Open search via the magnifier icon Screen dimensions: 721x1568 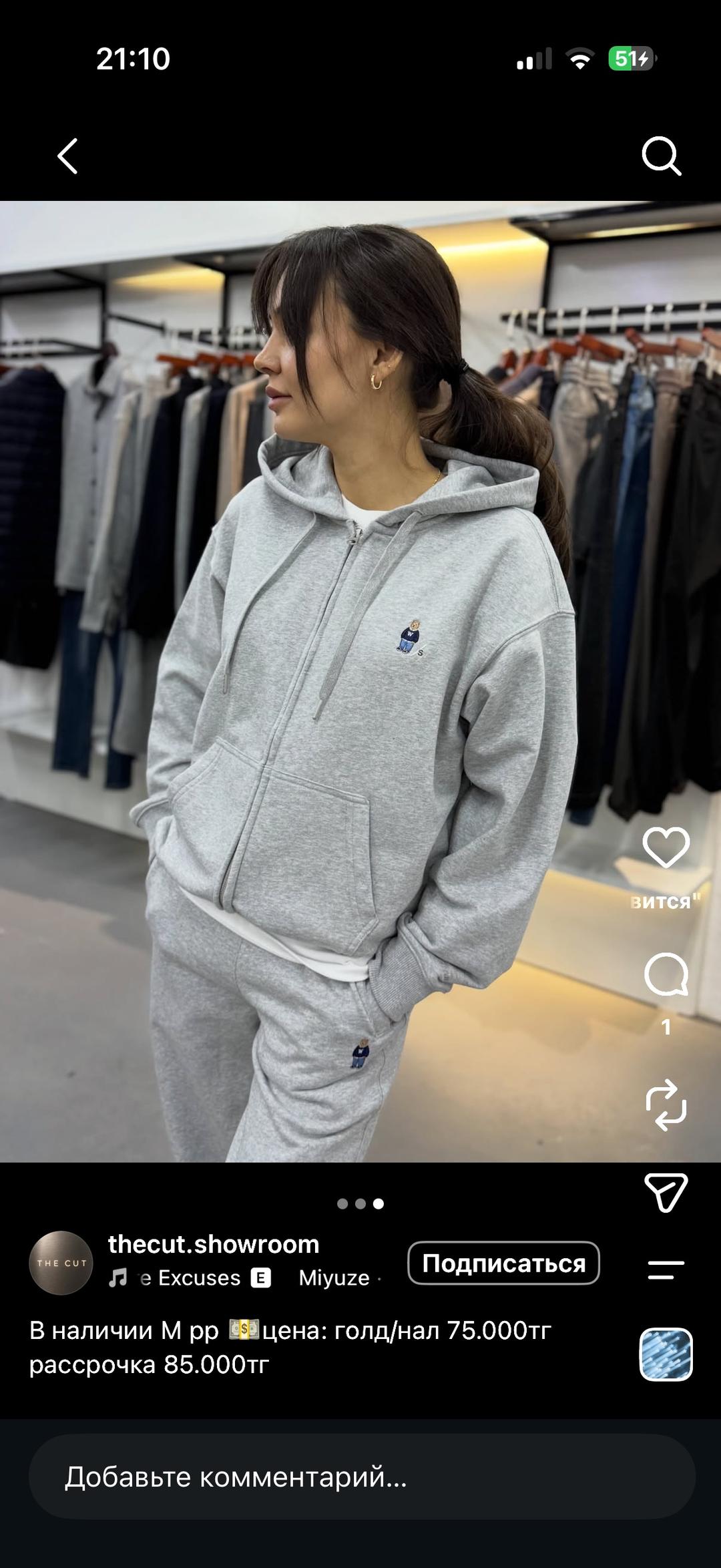662,156
